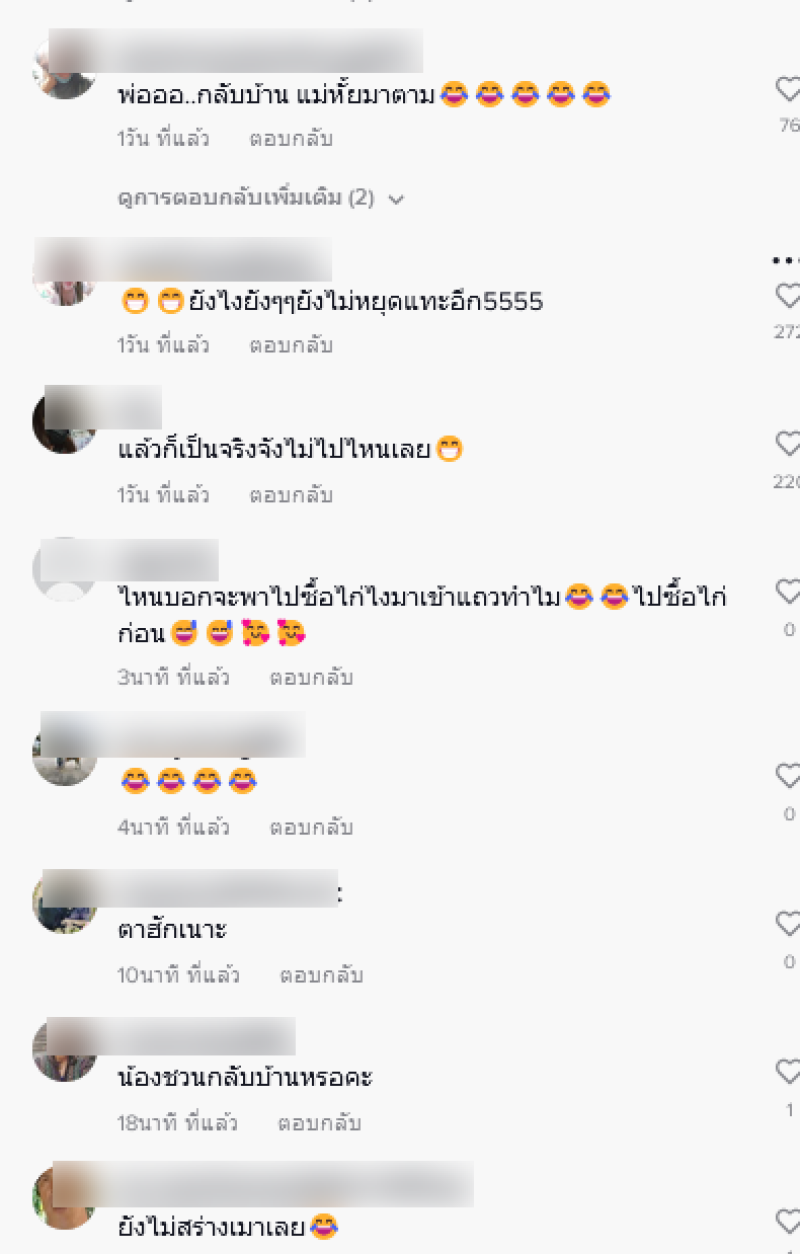Reply to comment 'ยังไงยังๆๆยังไม่หยุดแทะอีก5555'
800x1254 pixels.
(x=290, y=346)
